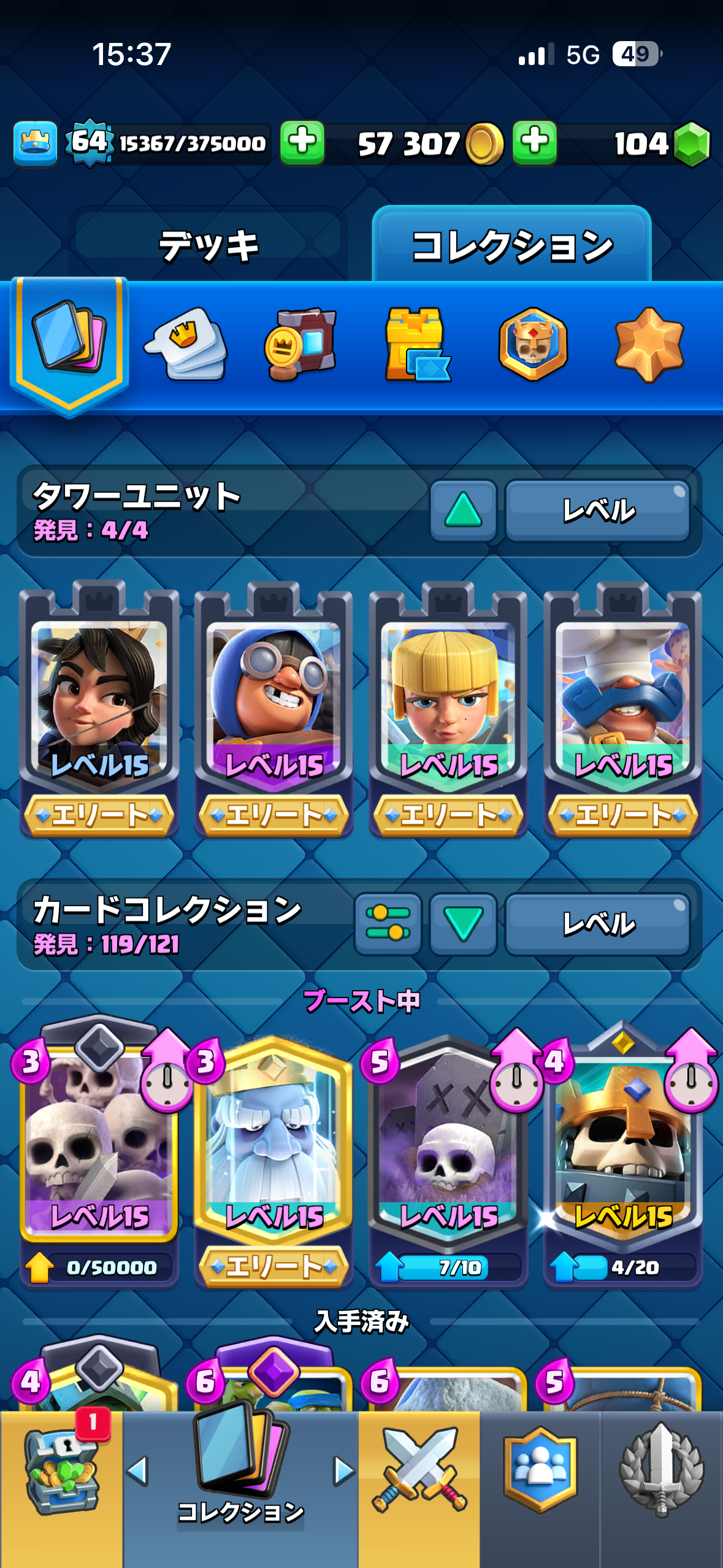
Task: Select the Tower Princess tower card
Action: point(99,705)
